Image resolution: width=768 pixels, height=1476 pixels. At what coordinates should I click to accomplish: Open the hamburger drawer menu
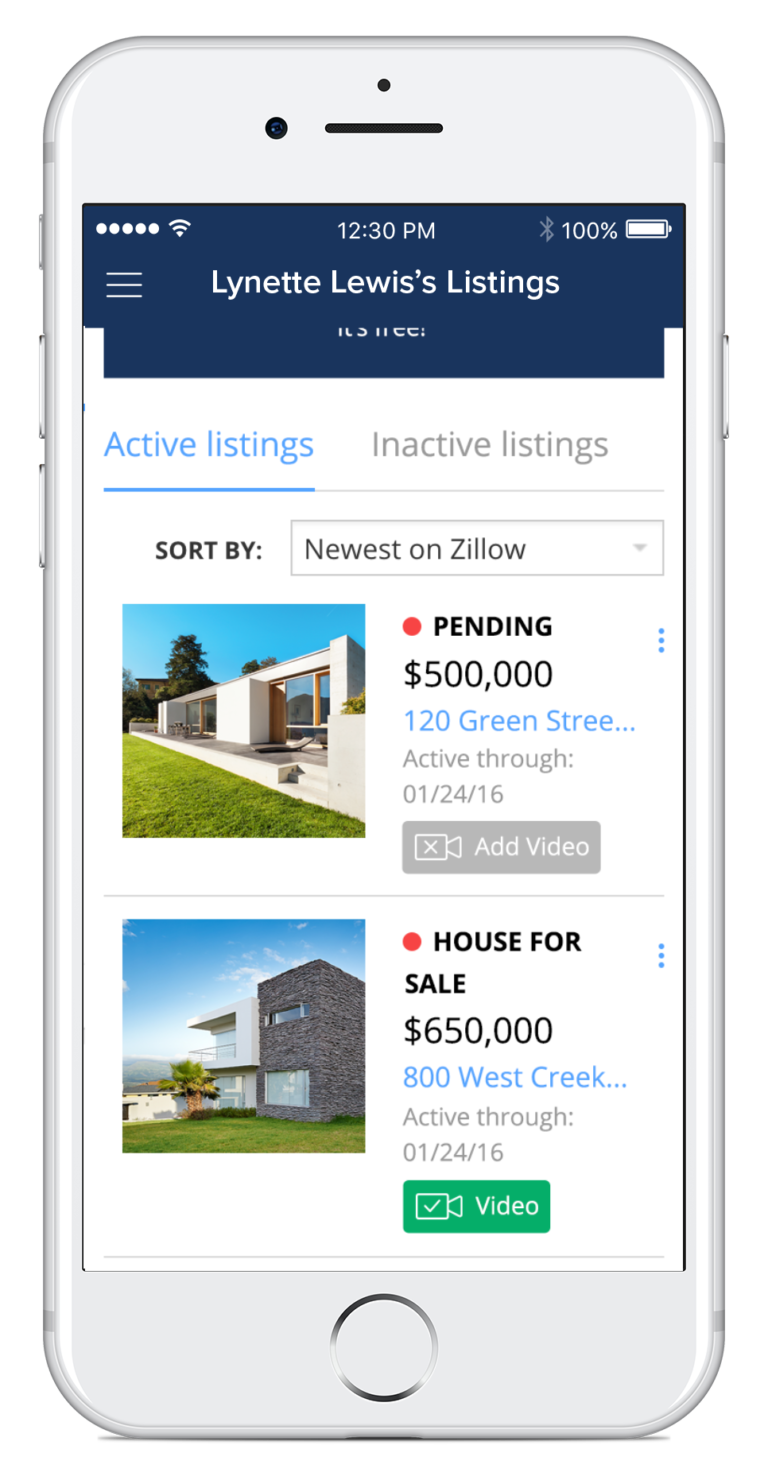point(125,285)
